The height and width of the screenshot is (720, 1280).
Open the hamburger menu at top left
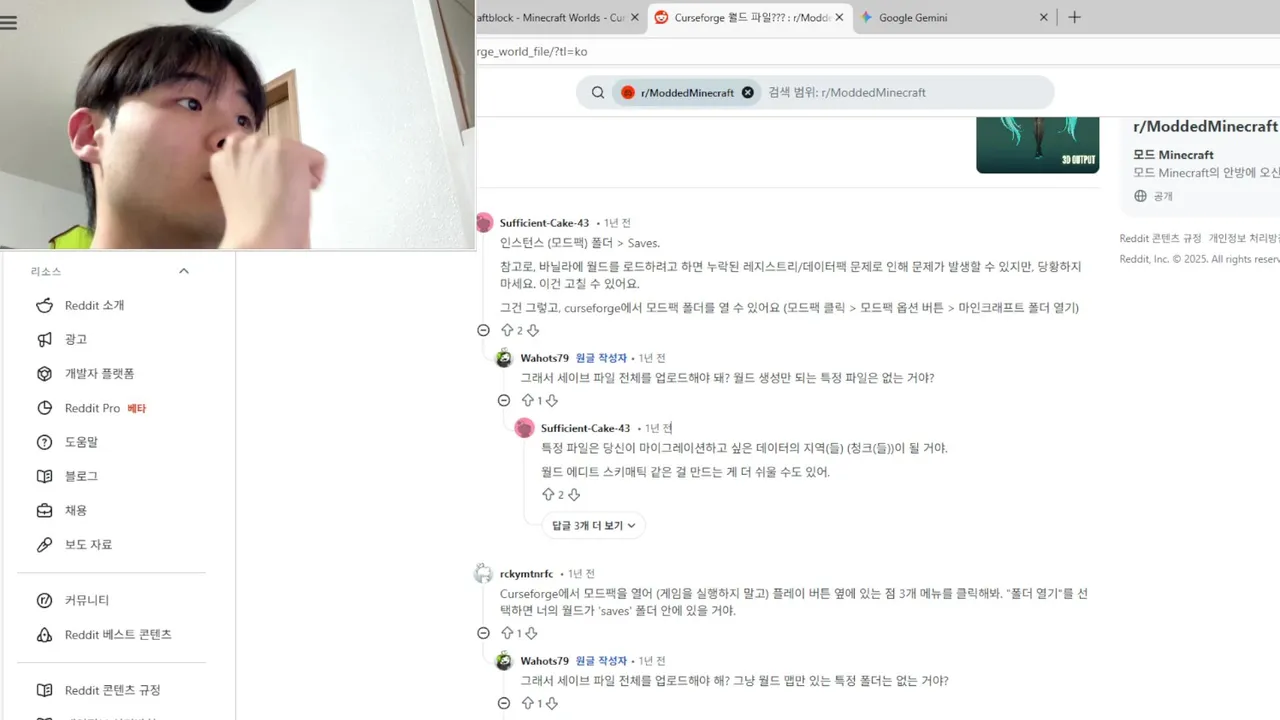click(9, 23)
